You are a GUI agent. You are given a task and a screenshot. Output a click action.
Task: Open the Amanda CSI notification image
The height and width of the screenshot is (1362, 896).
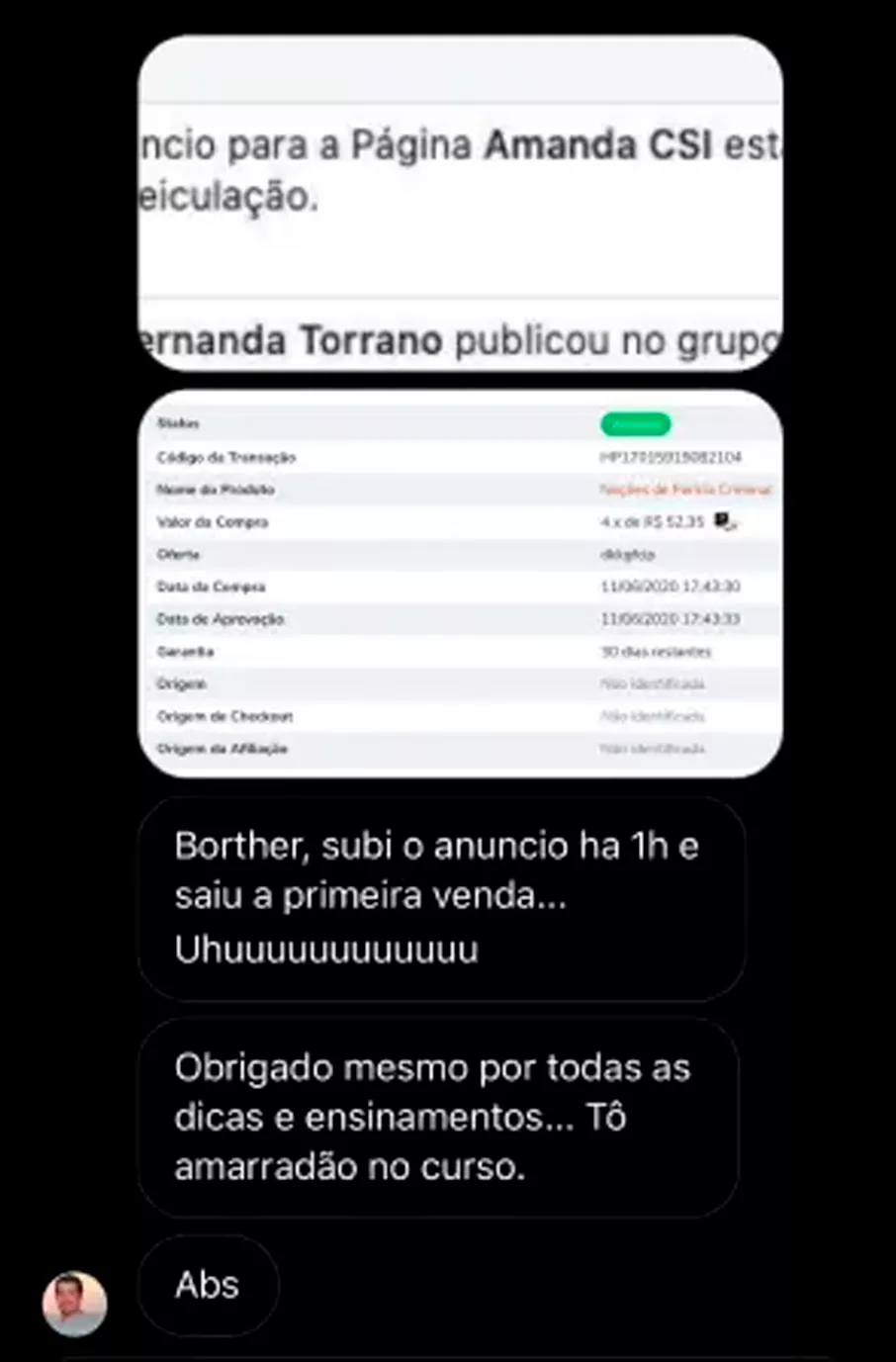460,203
